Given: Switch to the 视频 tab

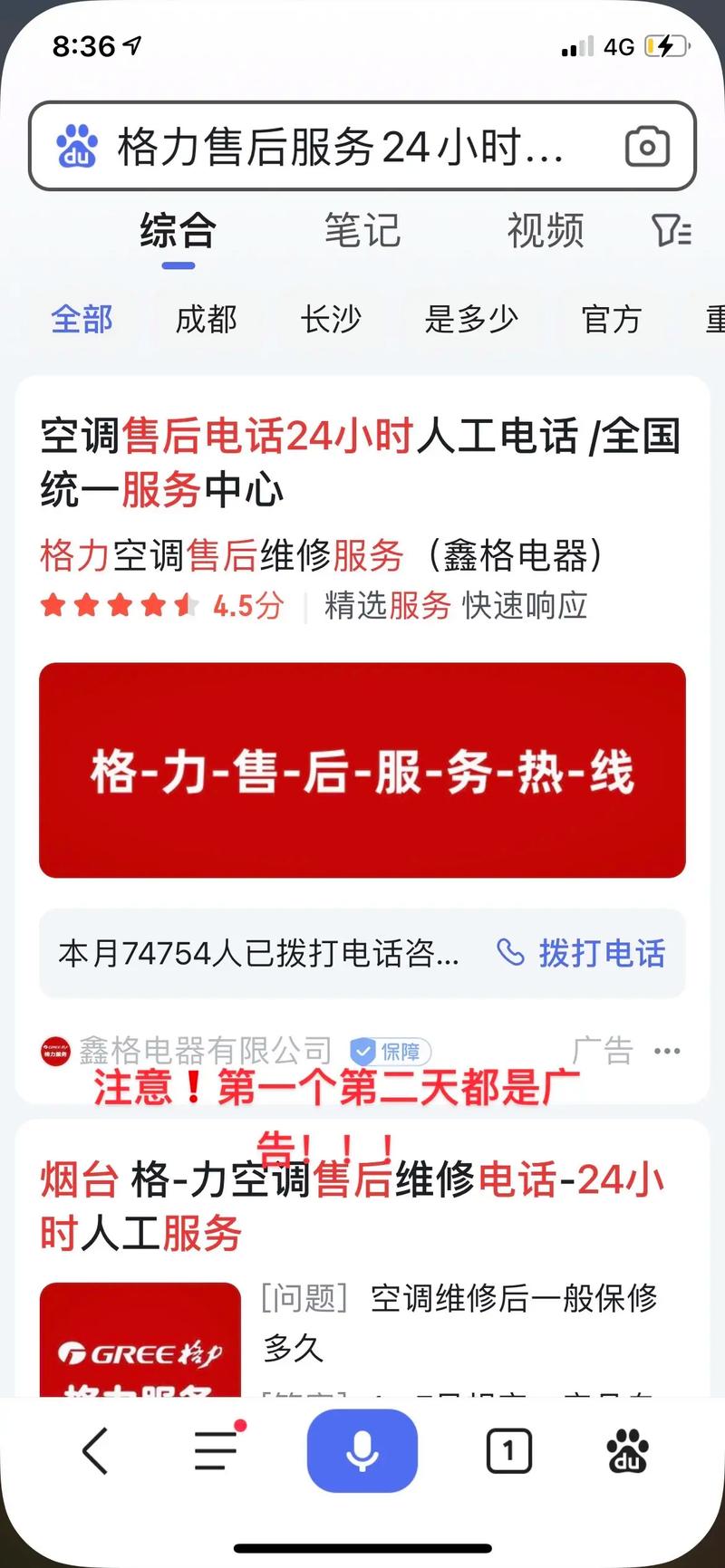Looking at the screenshot, I should tap(545, 233).
